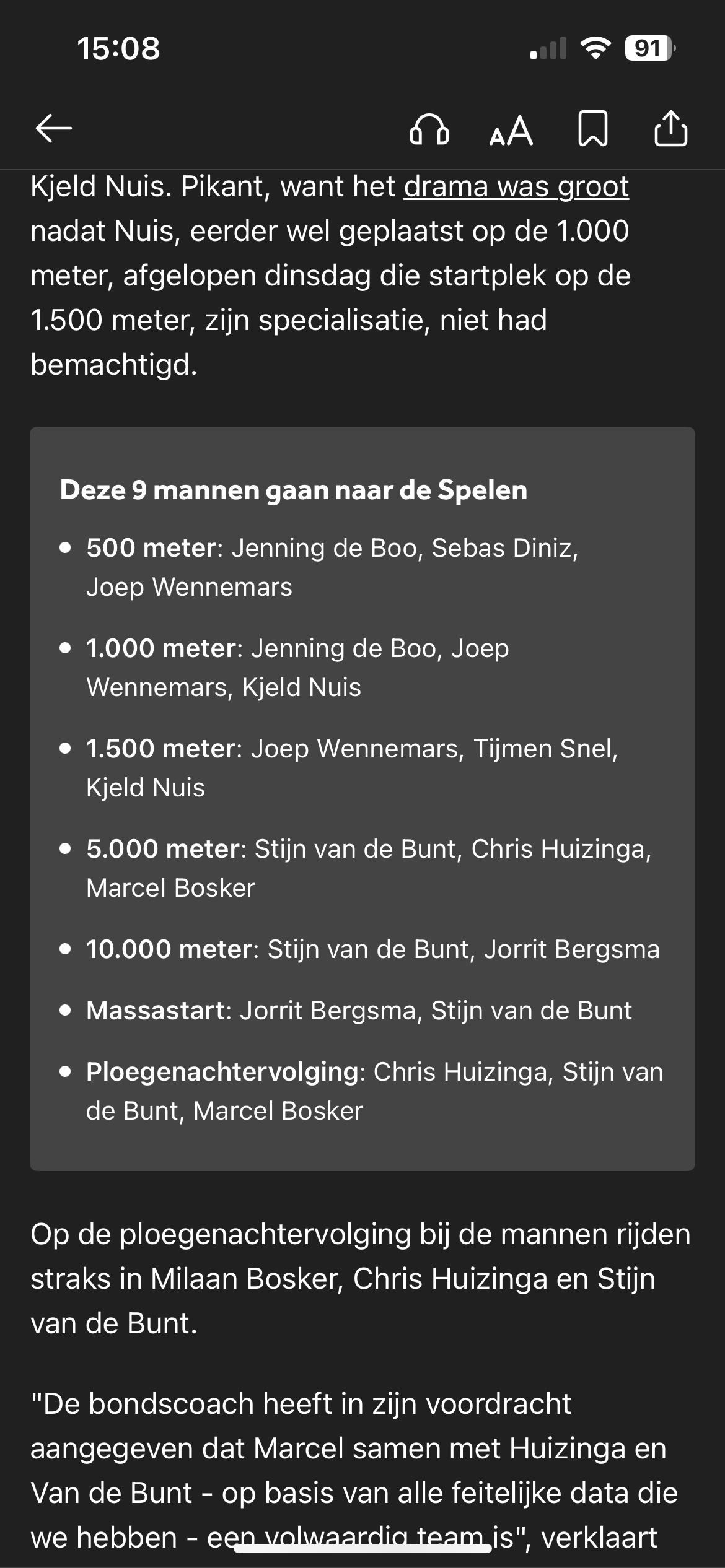Go back using the arrow icon
Screen dimensions: 725x1568
[x=54, y=129]
